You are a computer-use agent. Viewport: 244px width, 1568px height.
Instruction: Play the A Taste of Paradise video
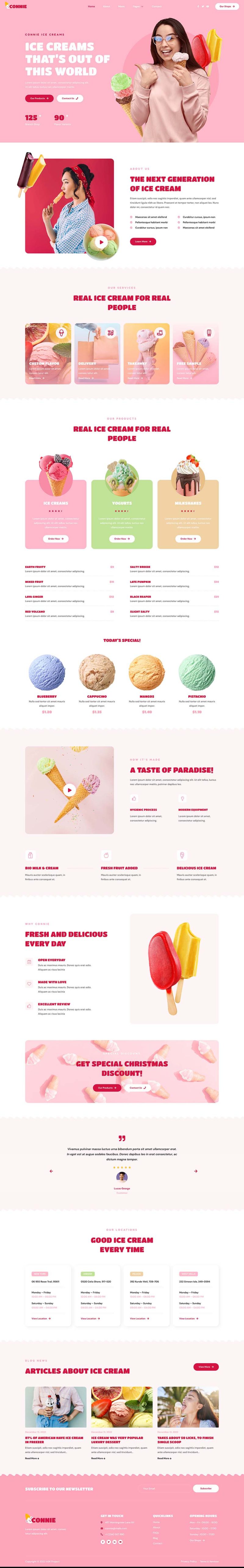pos(70,790)
